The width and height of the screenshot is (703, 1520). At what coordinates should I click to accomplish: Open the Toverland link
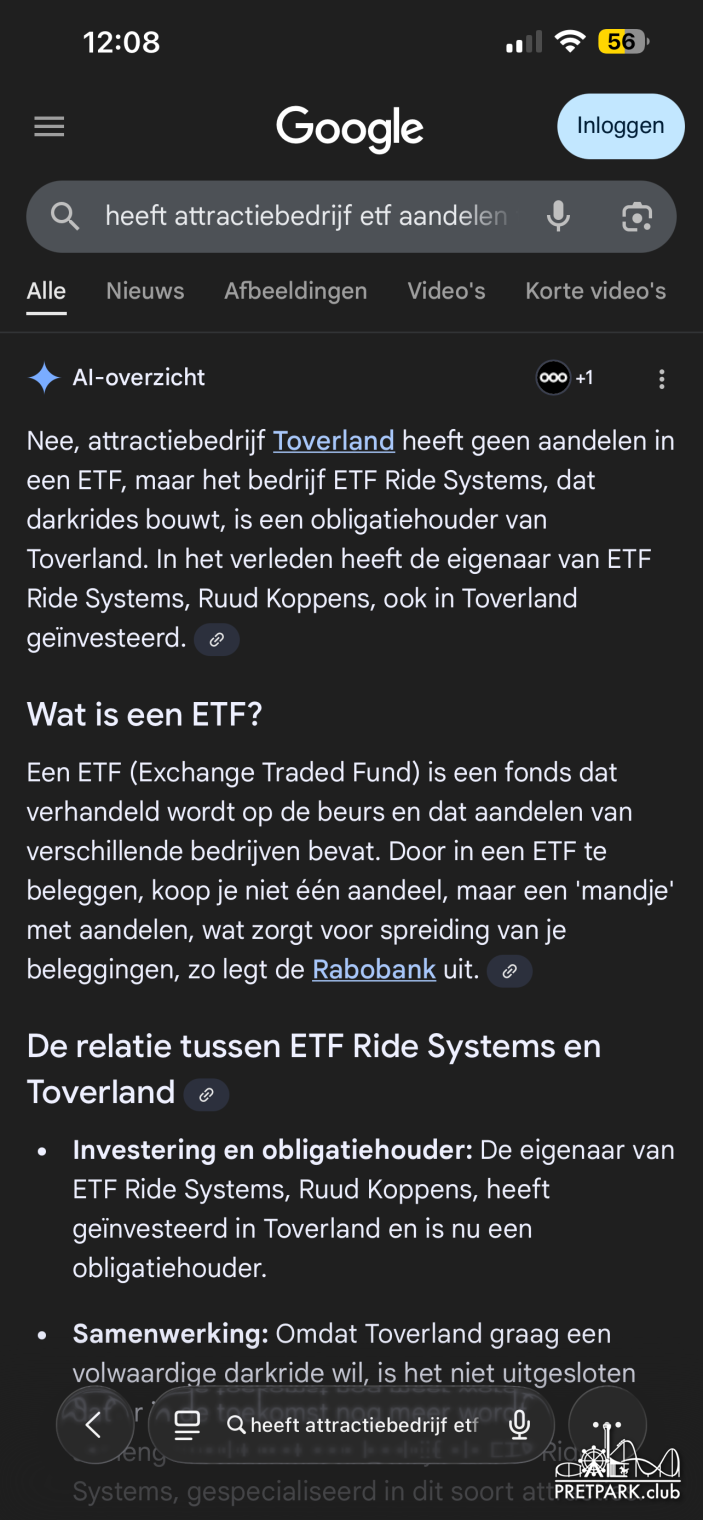[333, 441]
